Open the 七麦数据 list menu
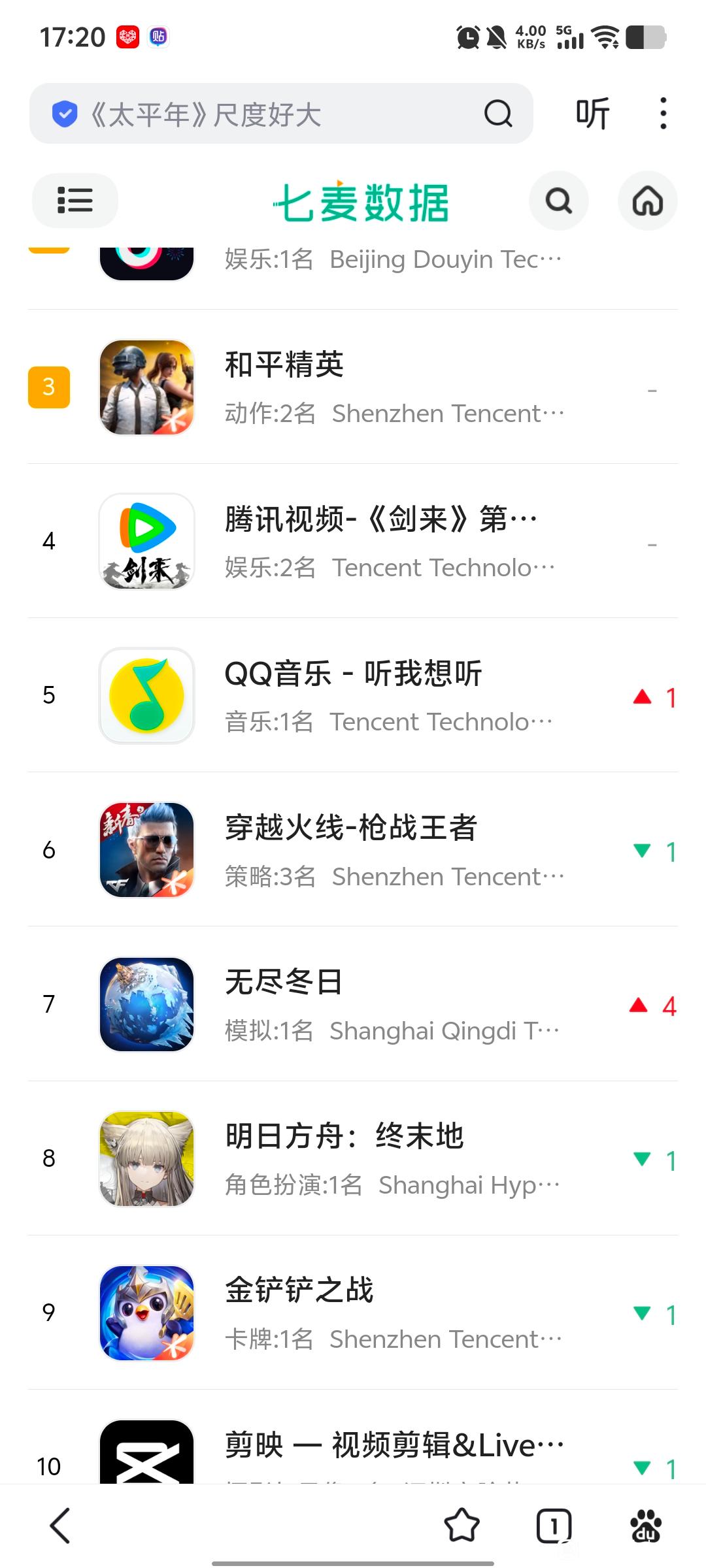The image size is (706, 1568). (75, 200)
